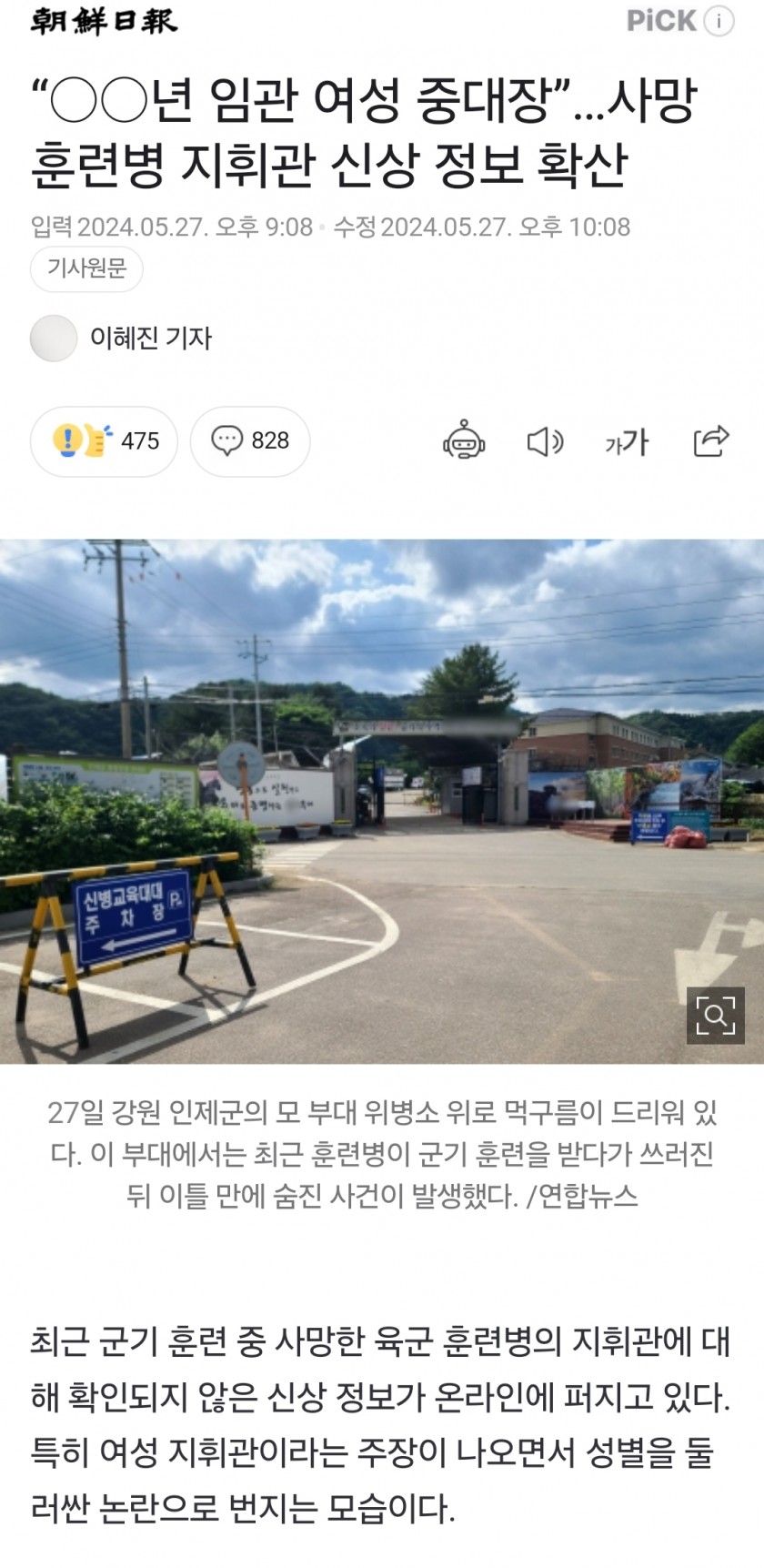Enlarge the article photo with magnifier icon
This screenshot has width=764, height=1568.
(x=715, y=1015)
